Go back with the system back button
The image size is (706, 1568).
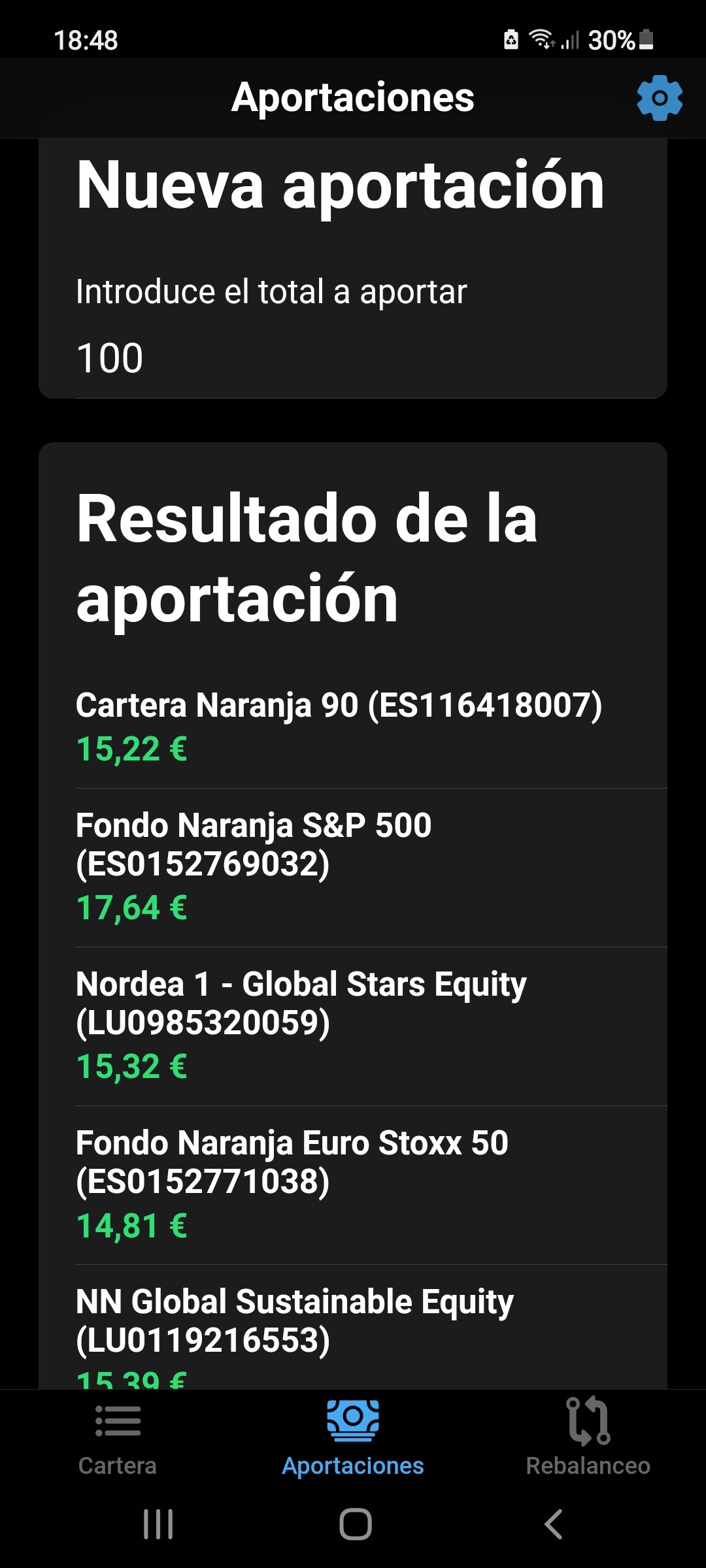pos(553,1524)
